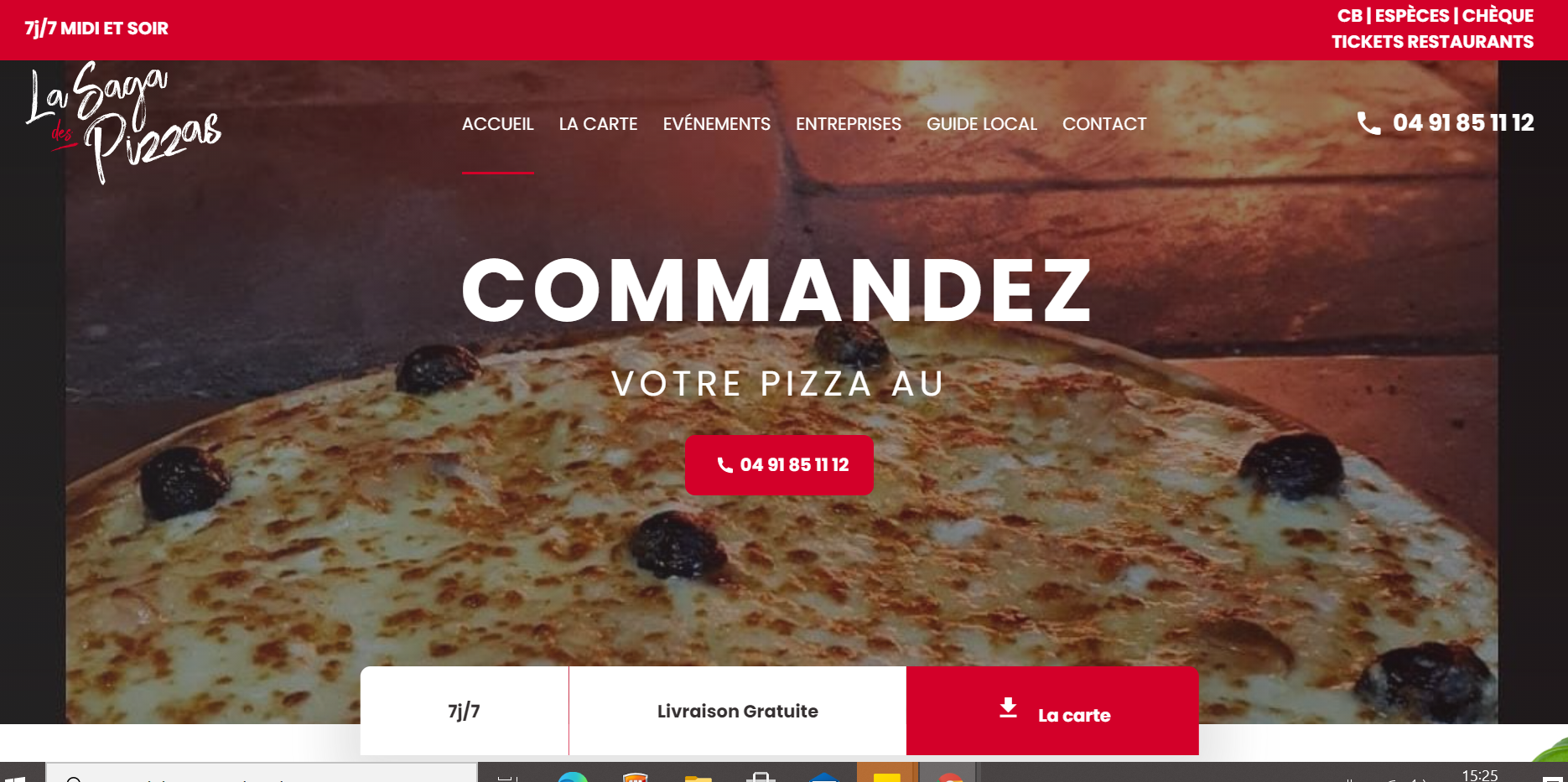This screenshot has height=782, width=1568.
Task: Download La carte from the red button
Action: coord(1052,712)
